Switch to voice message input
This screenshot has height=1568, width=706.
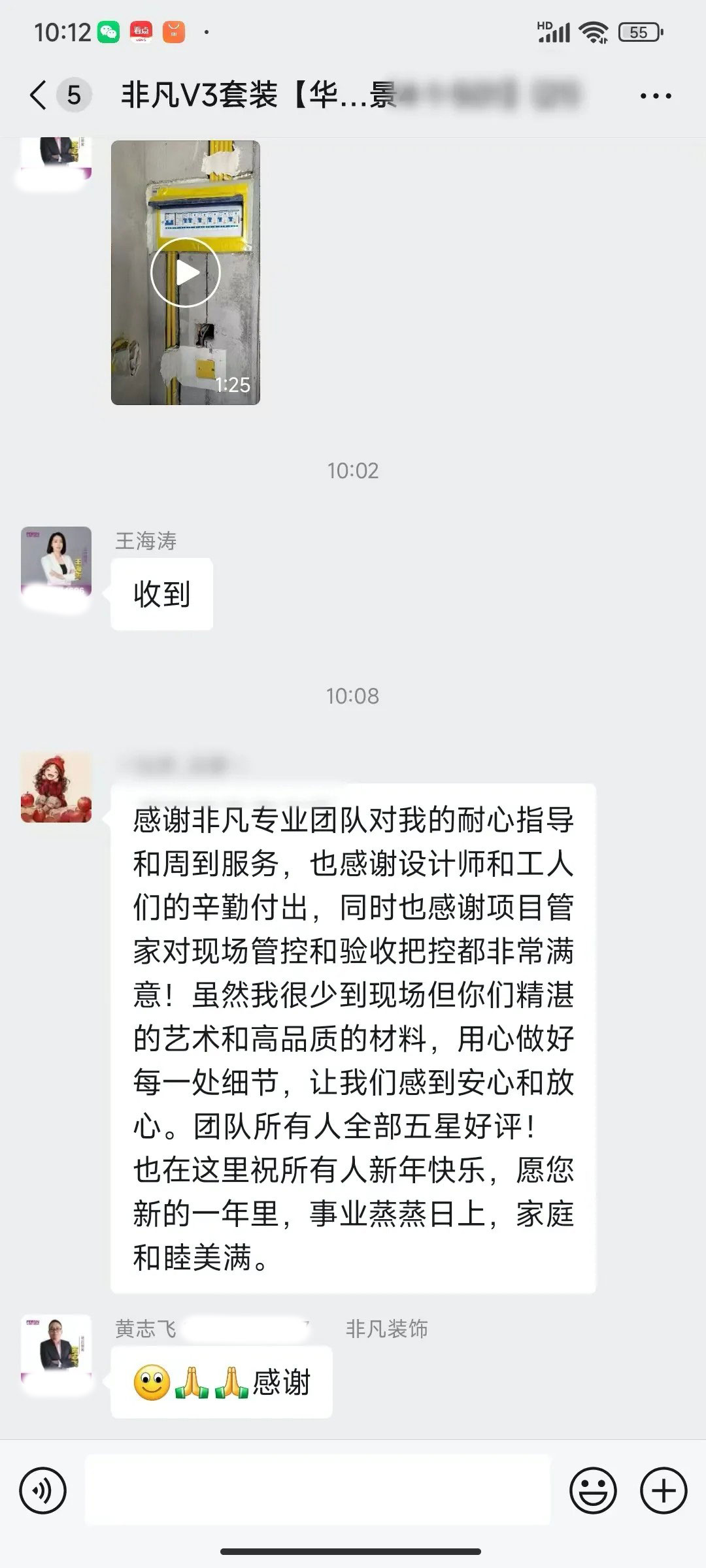point(43,1491)
